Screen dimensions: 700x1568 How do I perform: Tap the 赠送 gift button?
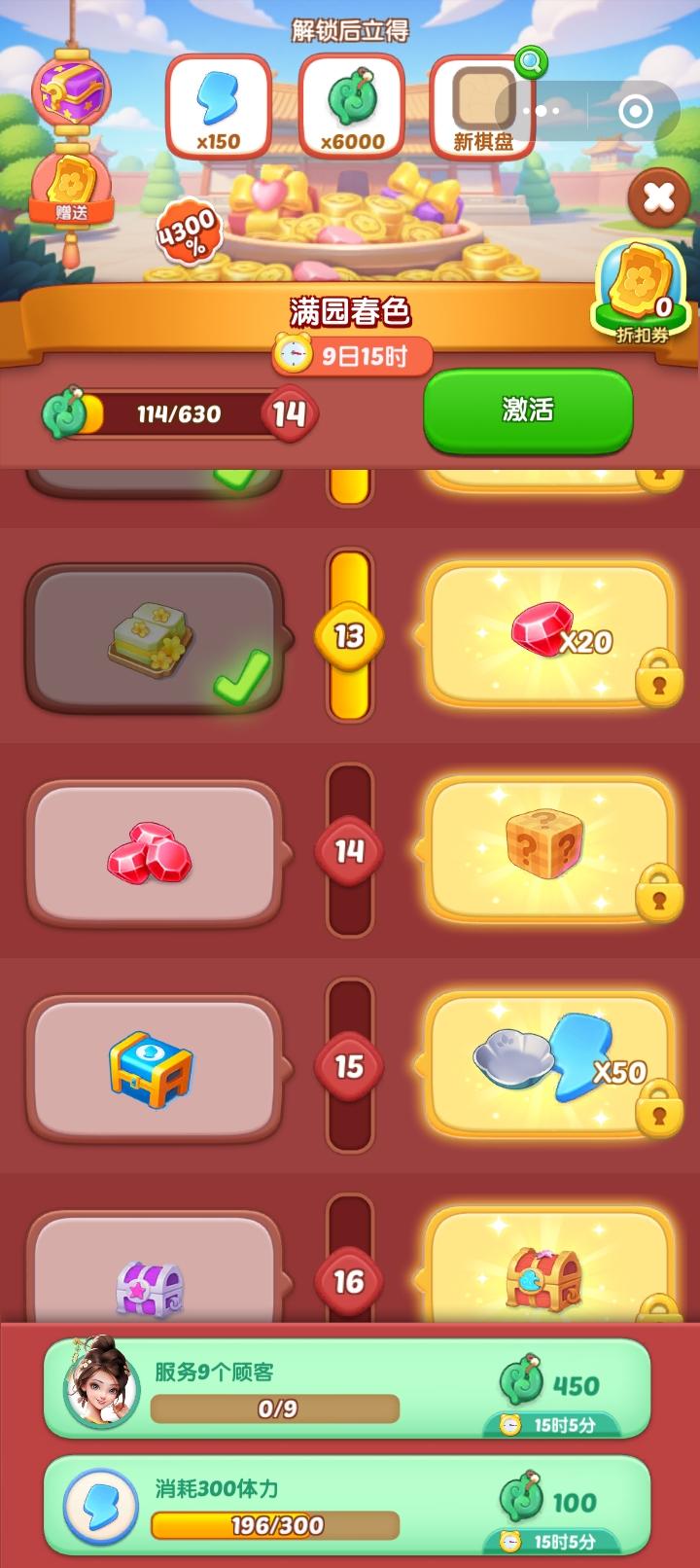pos(73,212)
